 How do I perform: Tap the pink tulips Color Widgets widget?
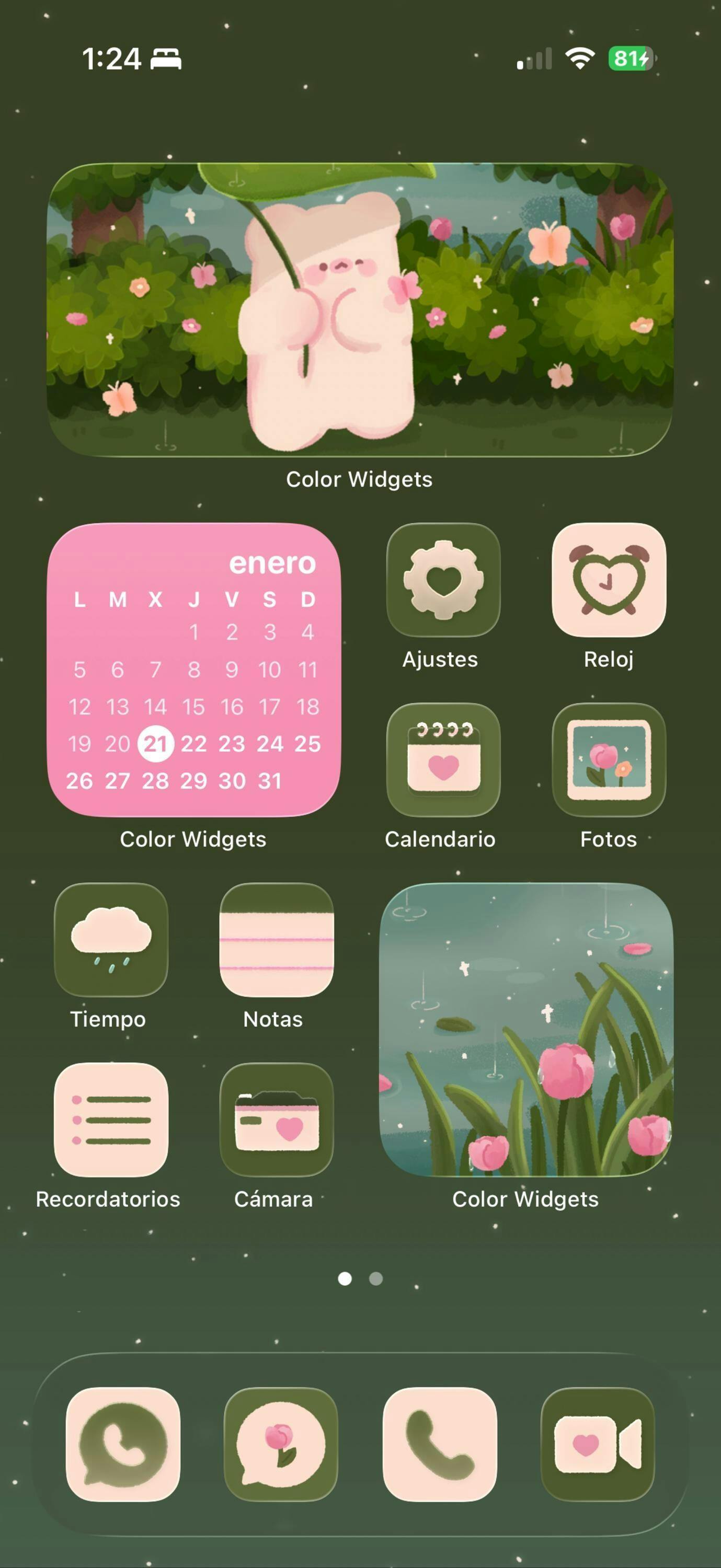tap(525, 1029)
